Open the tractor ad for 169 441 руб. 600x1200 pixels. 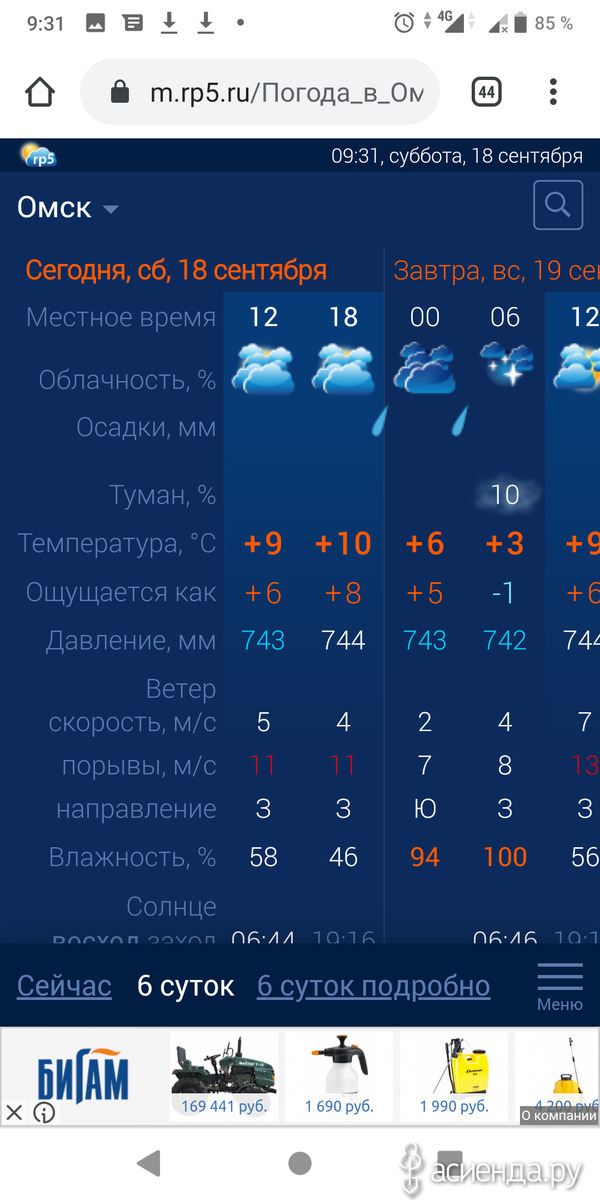(224, 1076)
